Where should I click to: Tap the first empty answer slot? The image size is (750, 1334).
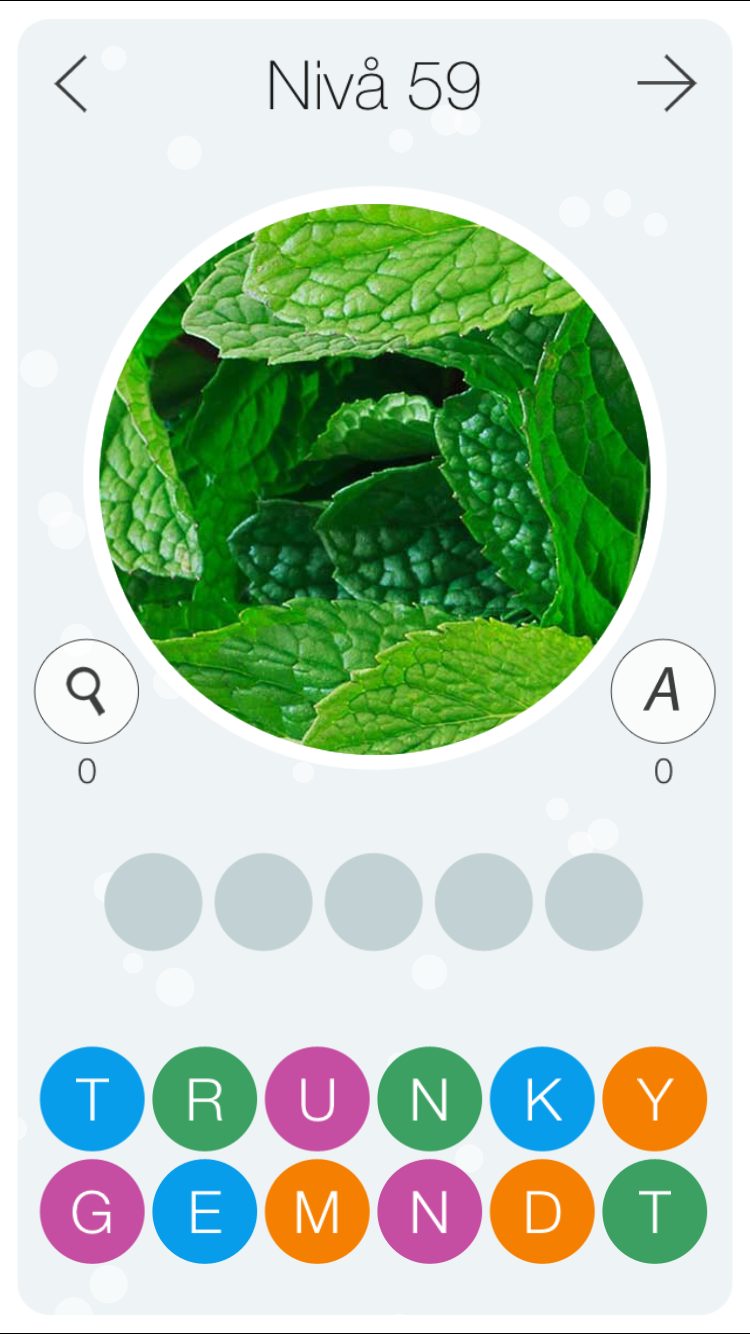click(x=153, y=902)
